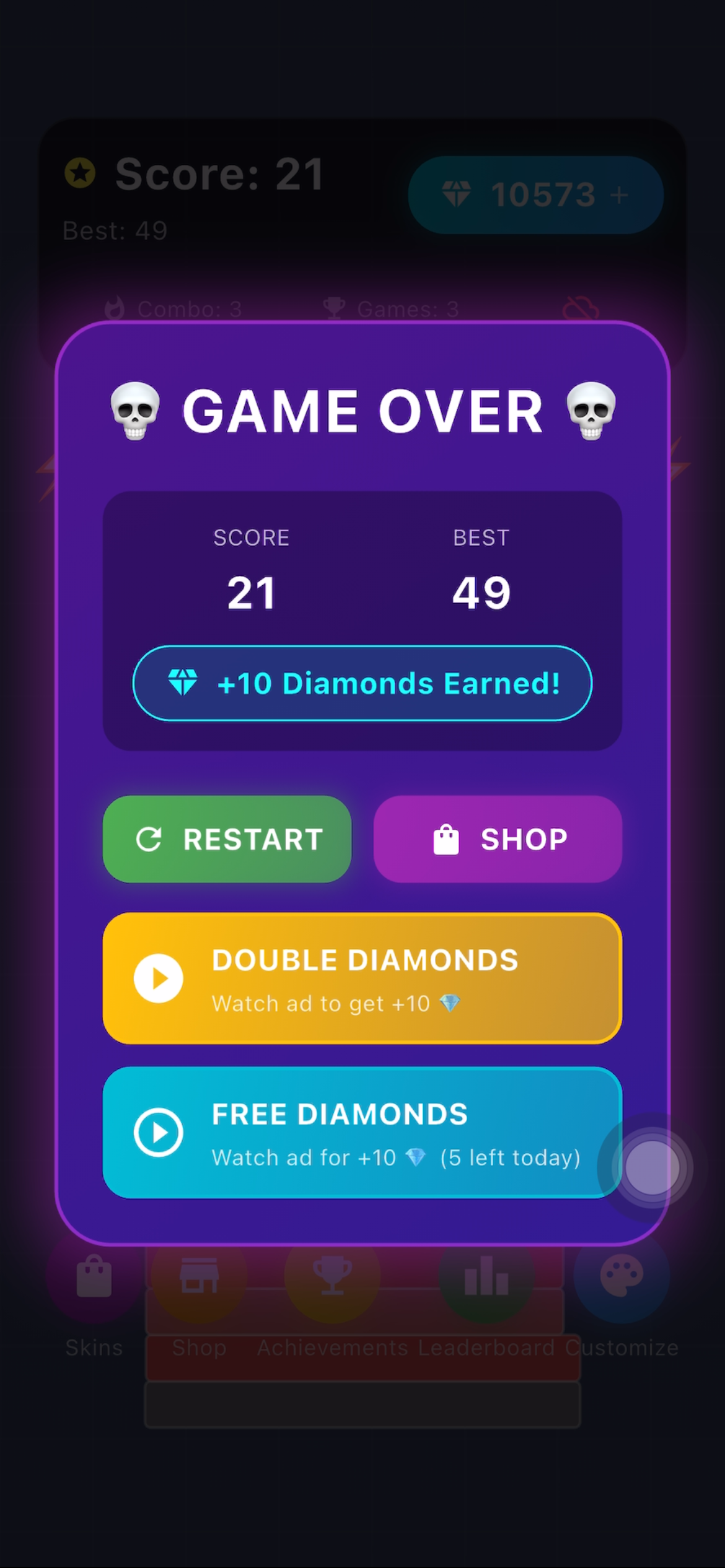Open the Shop from game over dialog

click(x=498, y=839)
